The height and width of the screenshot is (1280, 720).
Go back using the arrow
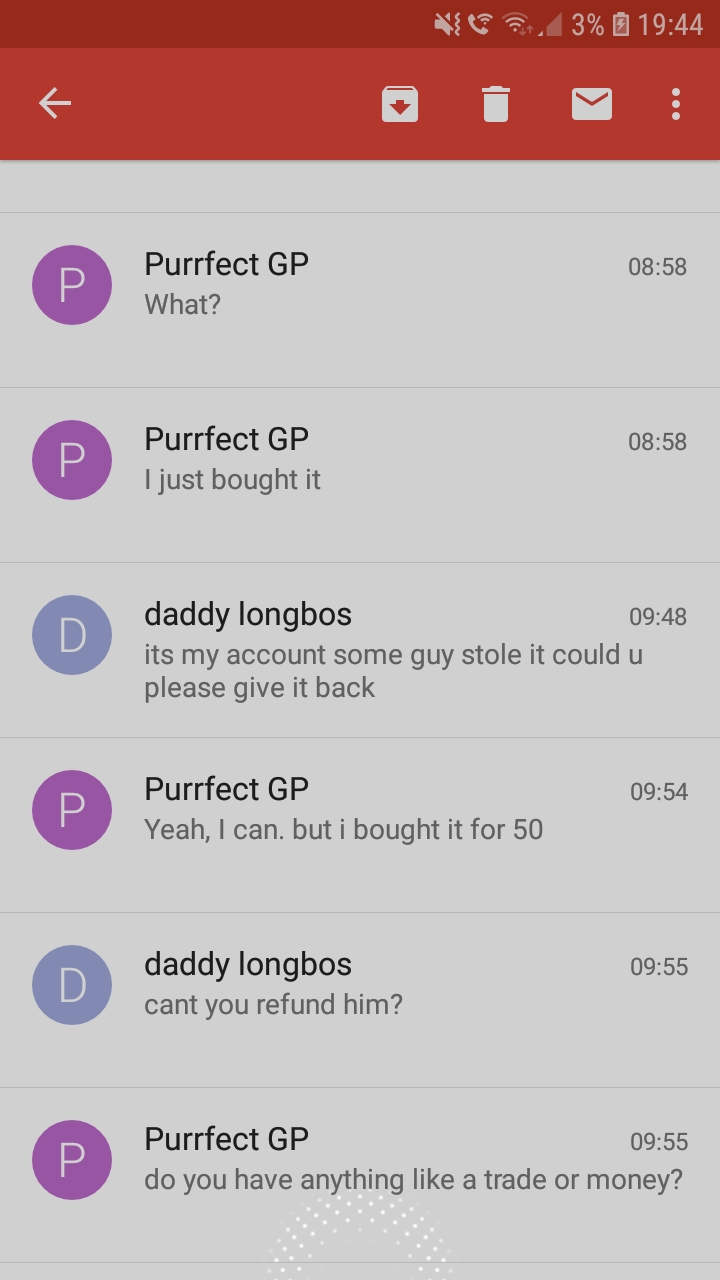click(x=55, y=103)
